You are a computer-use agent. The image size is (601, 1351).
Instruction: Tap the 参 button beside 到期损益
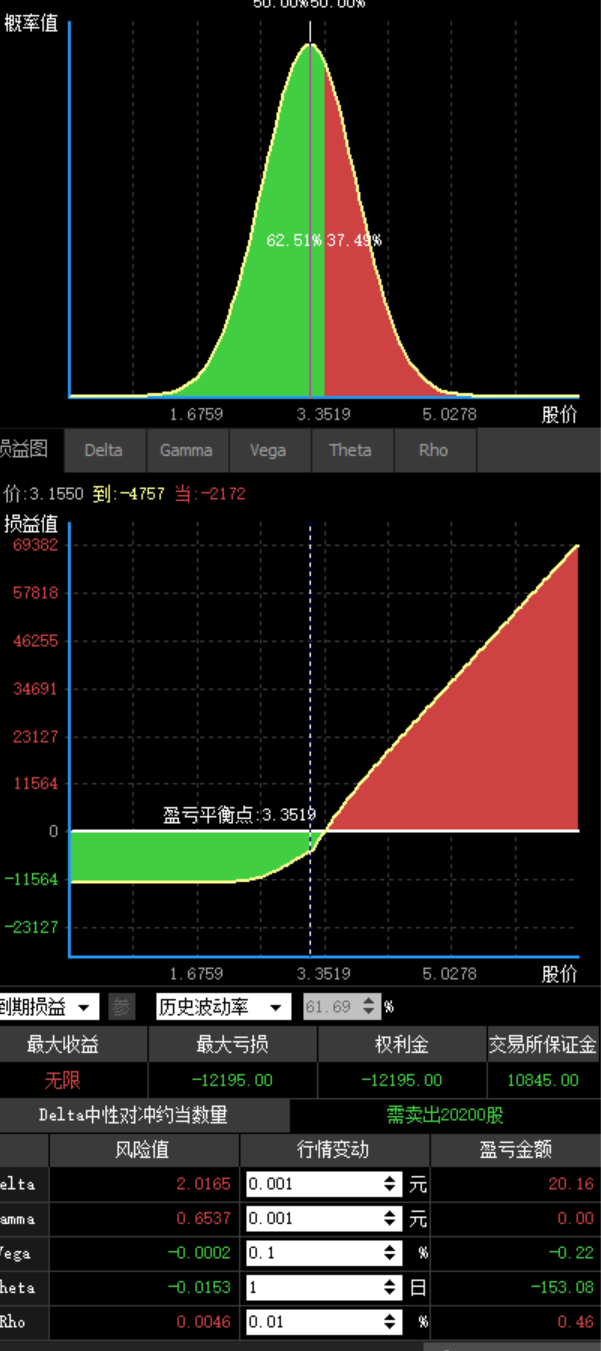coord(121,1007)
